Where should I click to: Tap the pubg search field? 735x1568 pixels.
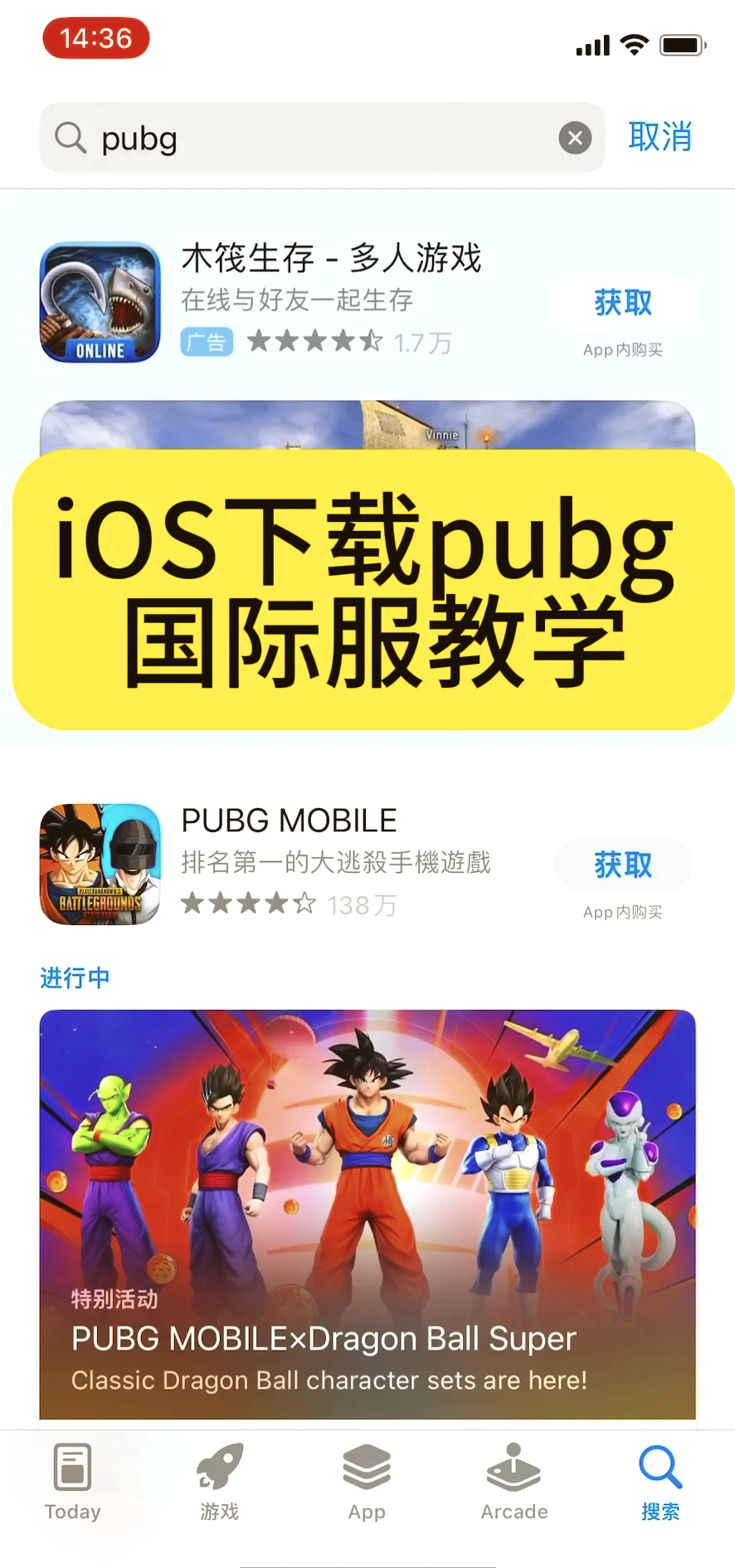[315, 138]
